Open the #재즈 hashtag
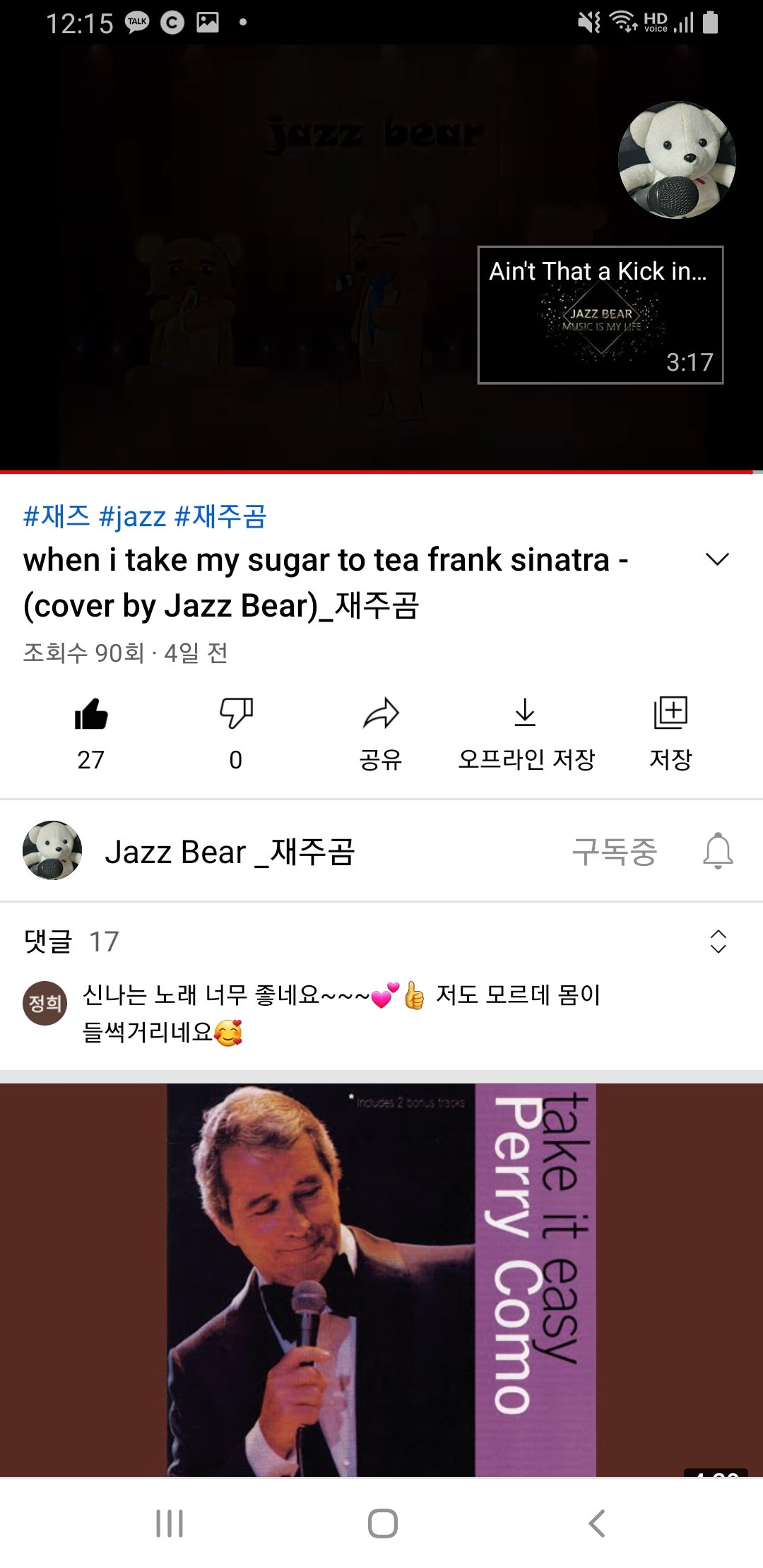 (57, 516)
